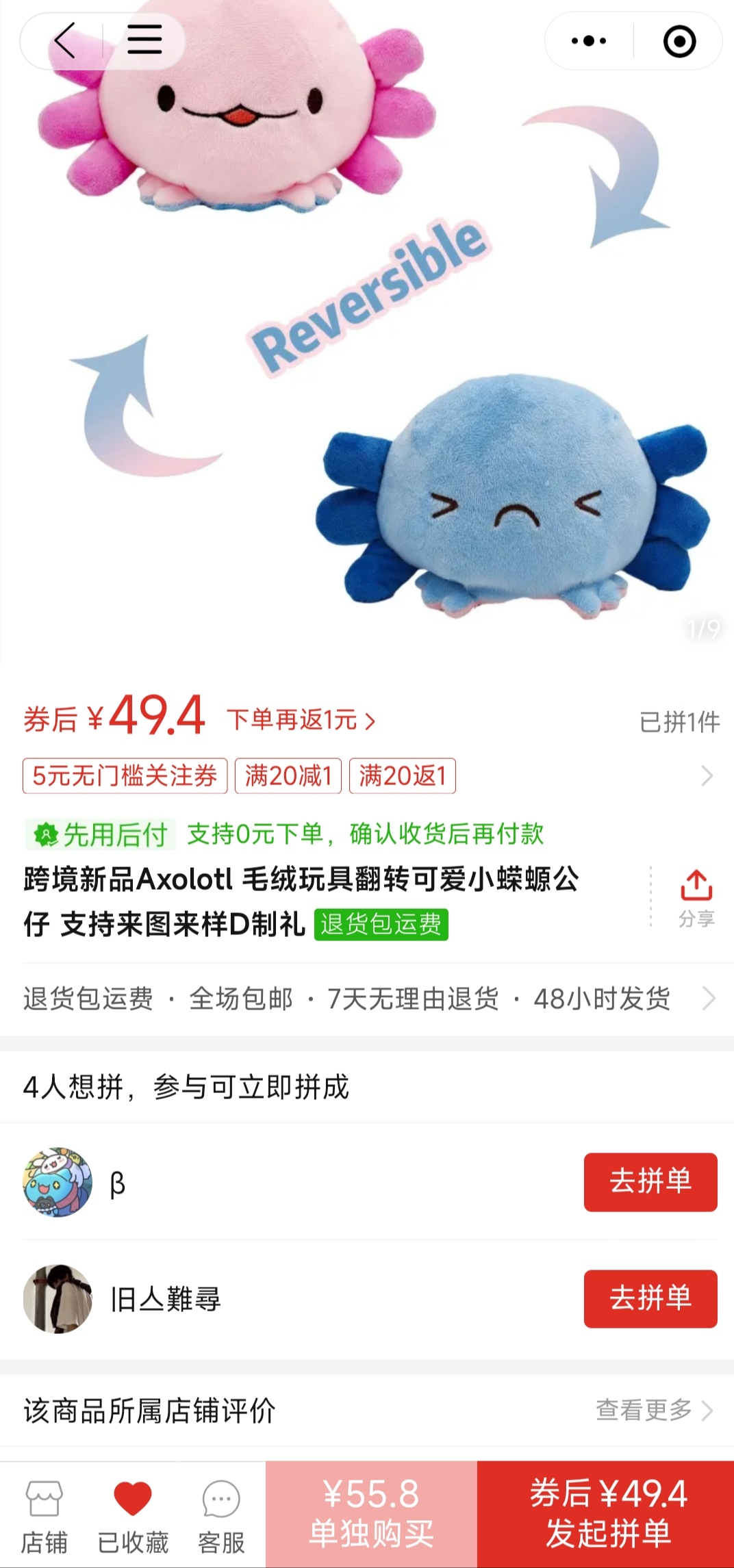Join β's group order with 去拼单
Viewport: 734px width, 1568px height.
[650, 1182]
